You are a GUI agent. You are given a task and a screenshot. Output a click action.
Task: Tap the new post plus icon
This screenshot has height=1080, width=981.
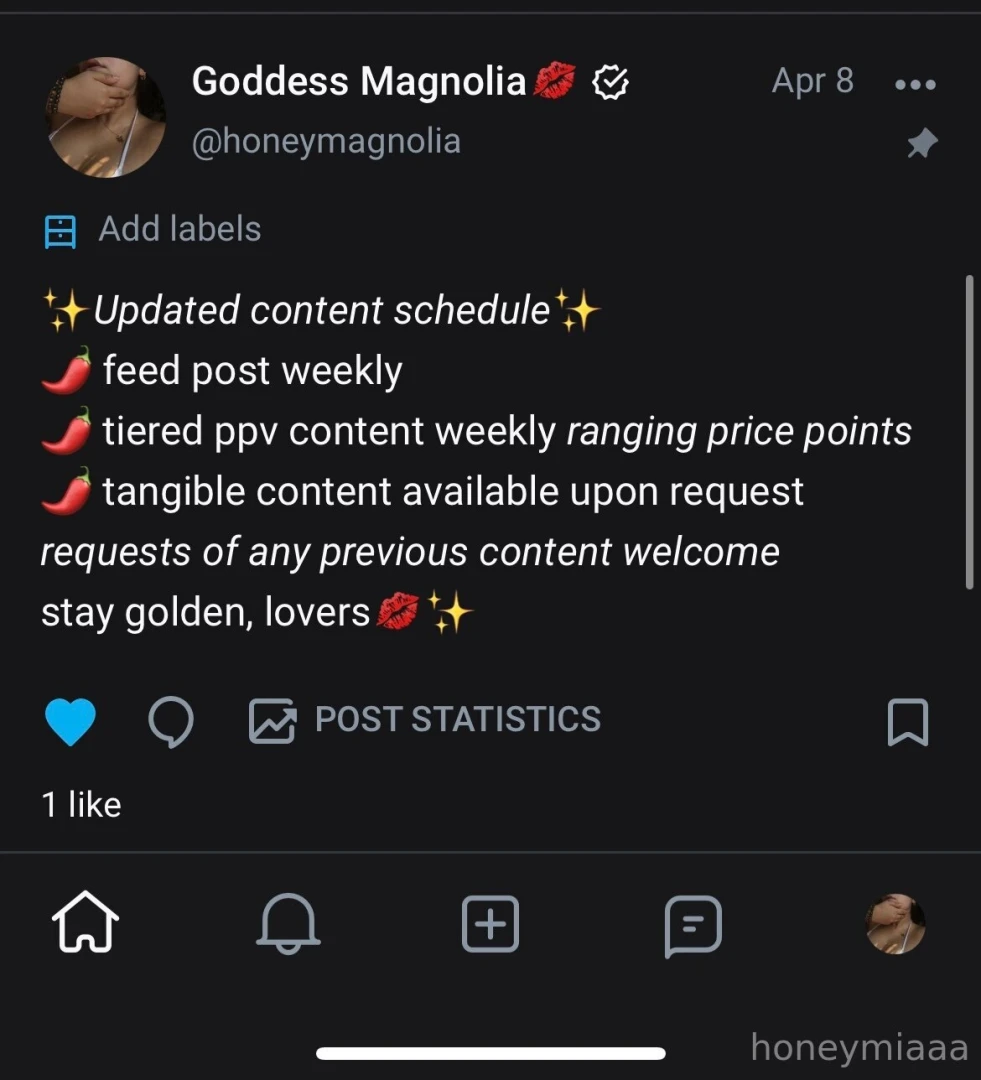click(x=489, y=924)
